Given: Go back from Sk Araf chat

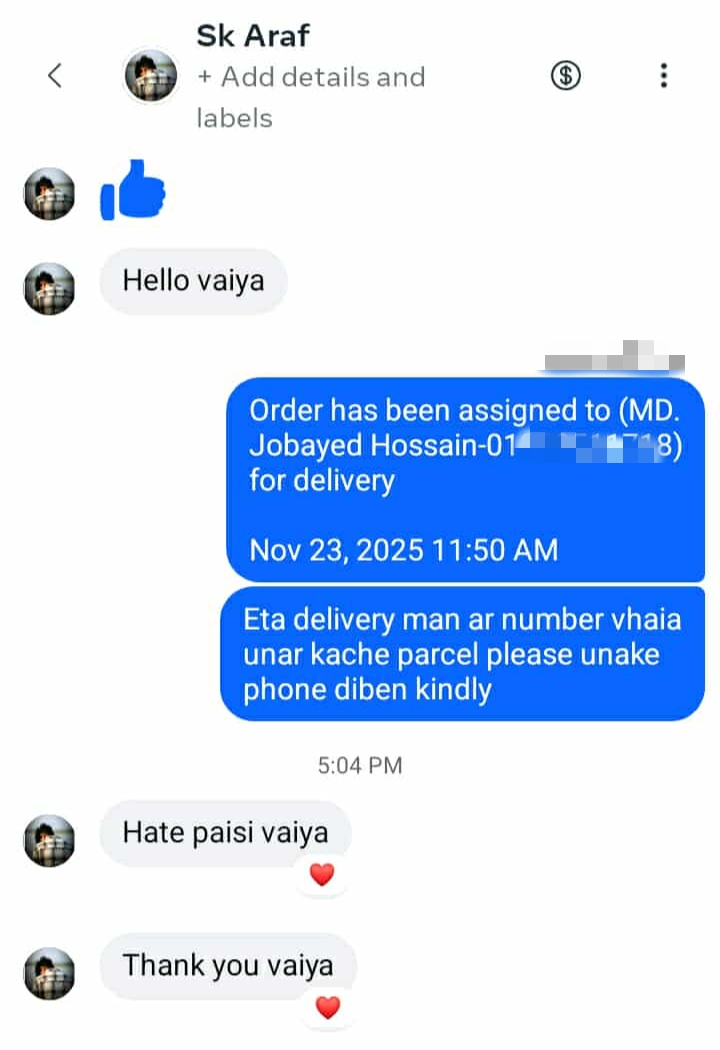Looking at the screenshot, I should pyautogui.click(x=55, y=75).
